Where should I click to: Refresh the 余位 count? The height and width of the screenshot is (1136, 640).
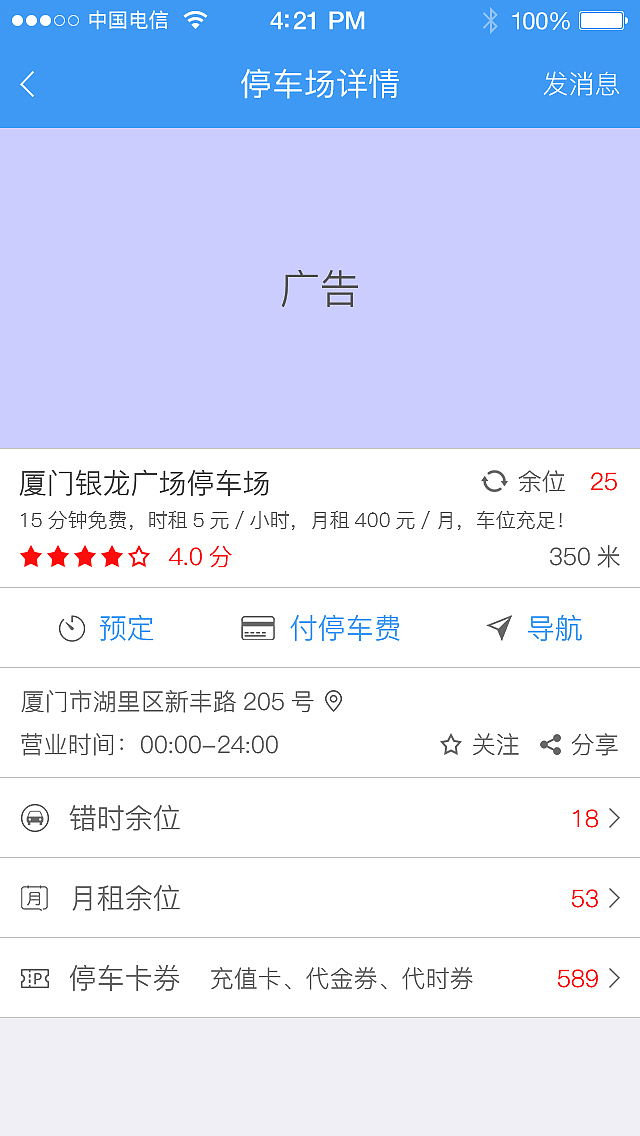pyautogui.click(x=494, y=482)
